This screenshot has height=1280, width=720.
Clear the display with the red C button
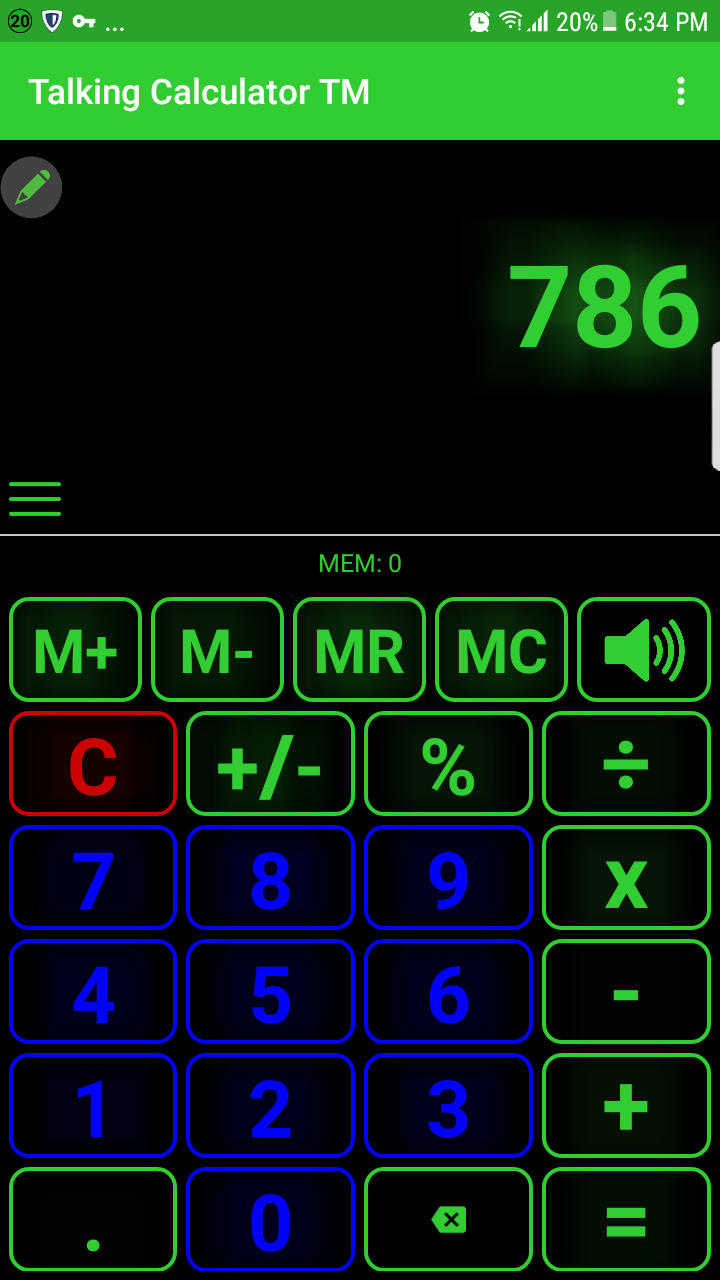point(92,763)
